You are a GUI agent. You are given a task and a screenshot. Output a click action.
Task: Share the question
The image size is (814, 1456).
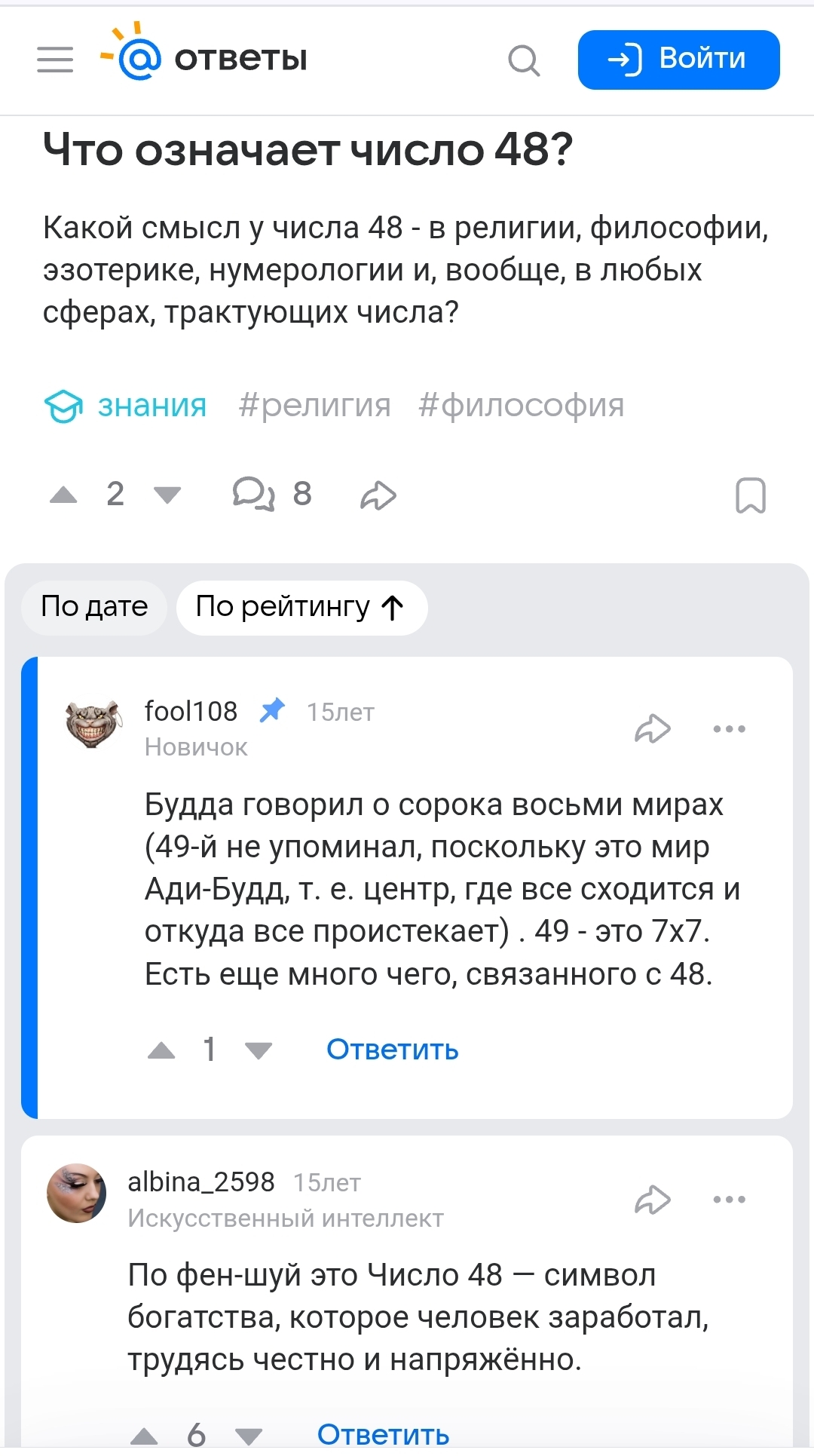click(378, 495)
